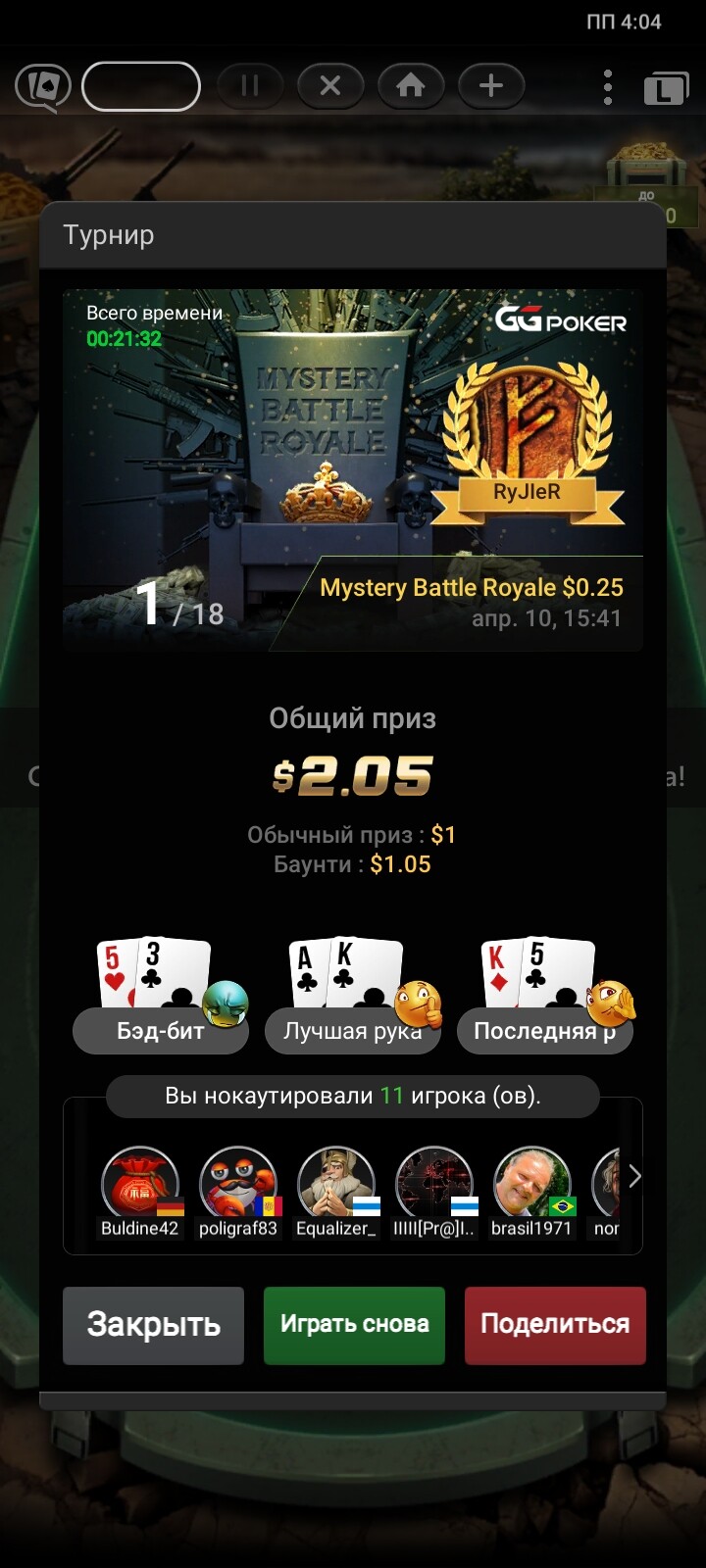Close the table with the X icon

pos(330,86)
